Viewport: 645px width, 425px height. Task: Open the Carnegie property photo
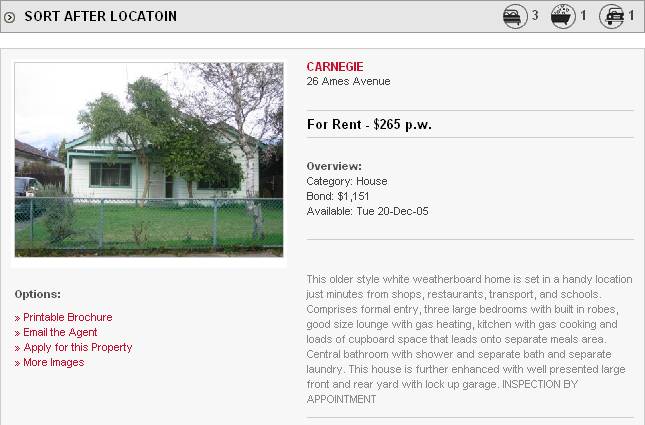pos(149,160)
